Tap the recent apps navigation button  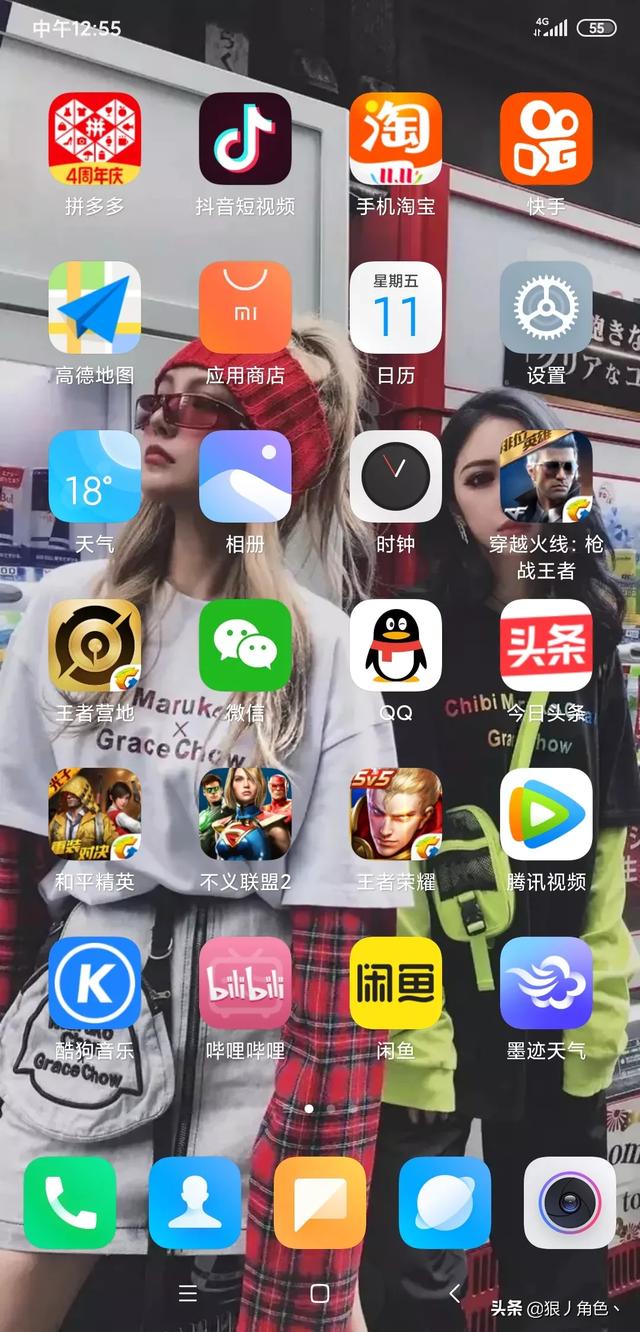[x=187, y=1293]
